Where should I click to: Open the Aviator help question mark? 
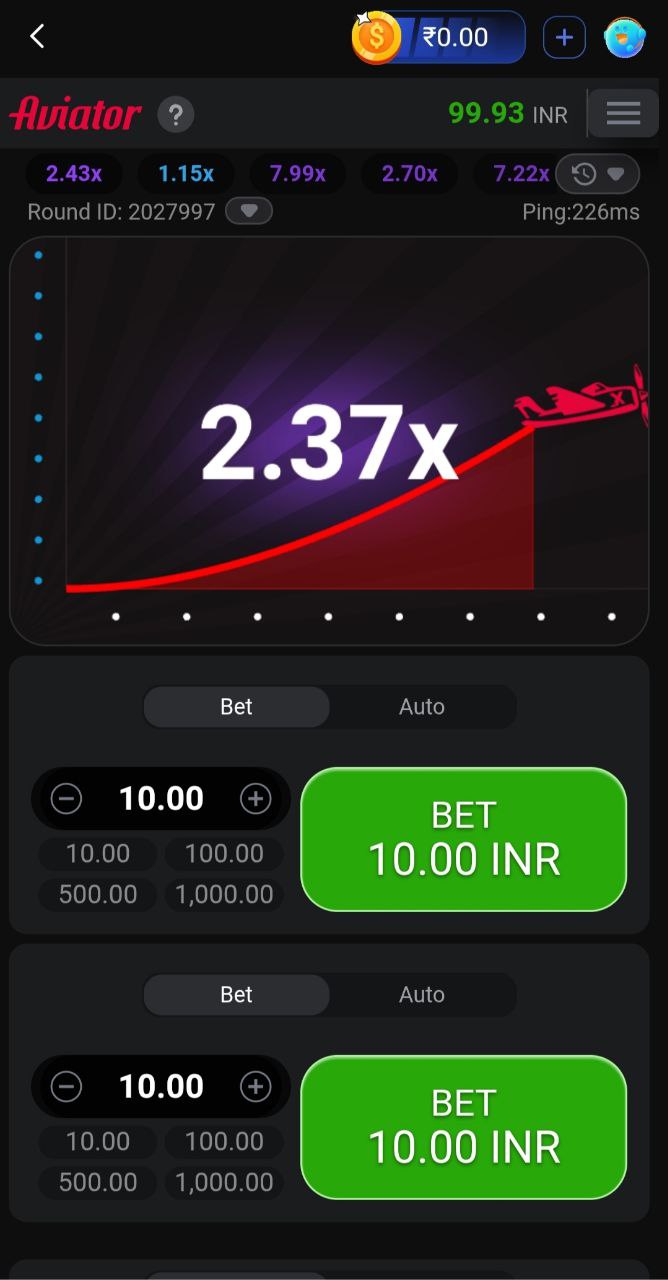pyautogui.click(x=175, y=114)
